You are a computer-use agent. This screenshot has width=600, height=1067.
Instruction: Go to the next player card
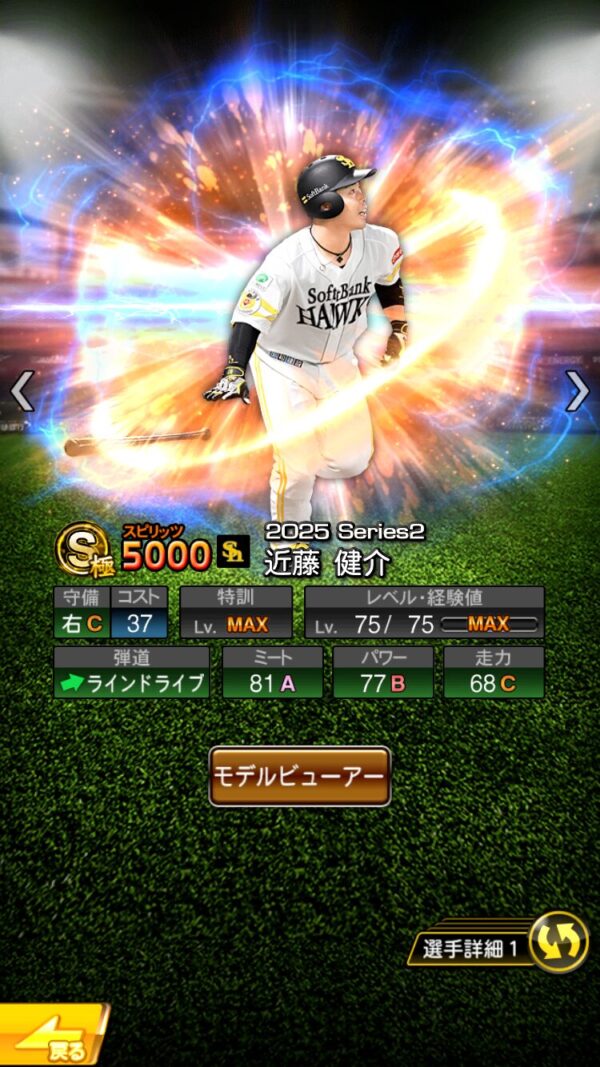tap(577, 391)
